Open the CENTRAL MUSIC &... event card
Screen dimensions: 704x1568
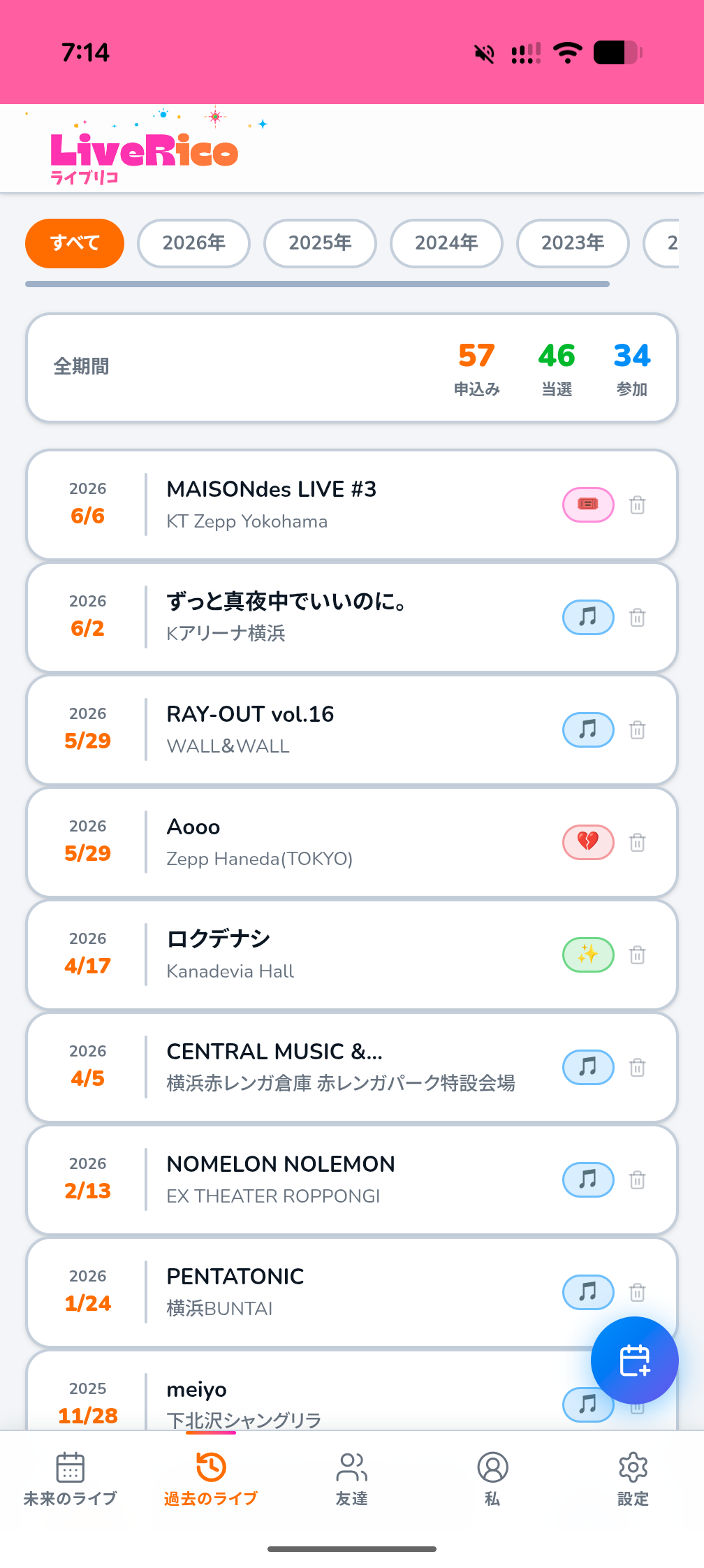352,1067
